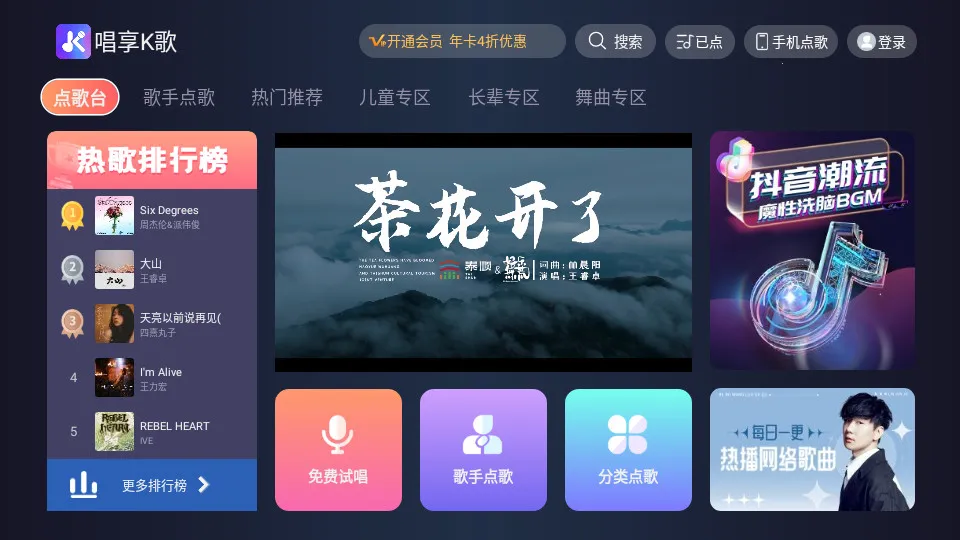Image resolution: width=960 pixels, height=540 pixels.
Task: Open the 开通会员 membership offer banner
Action: click(462, 42)
